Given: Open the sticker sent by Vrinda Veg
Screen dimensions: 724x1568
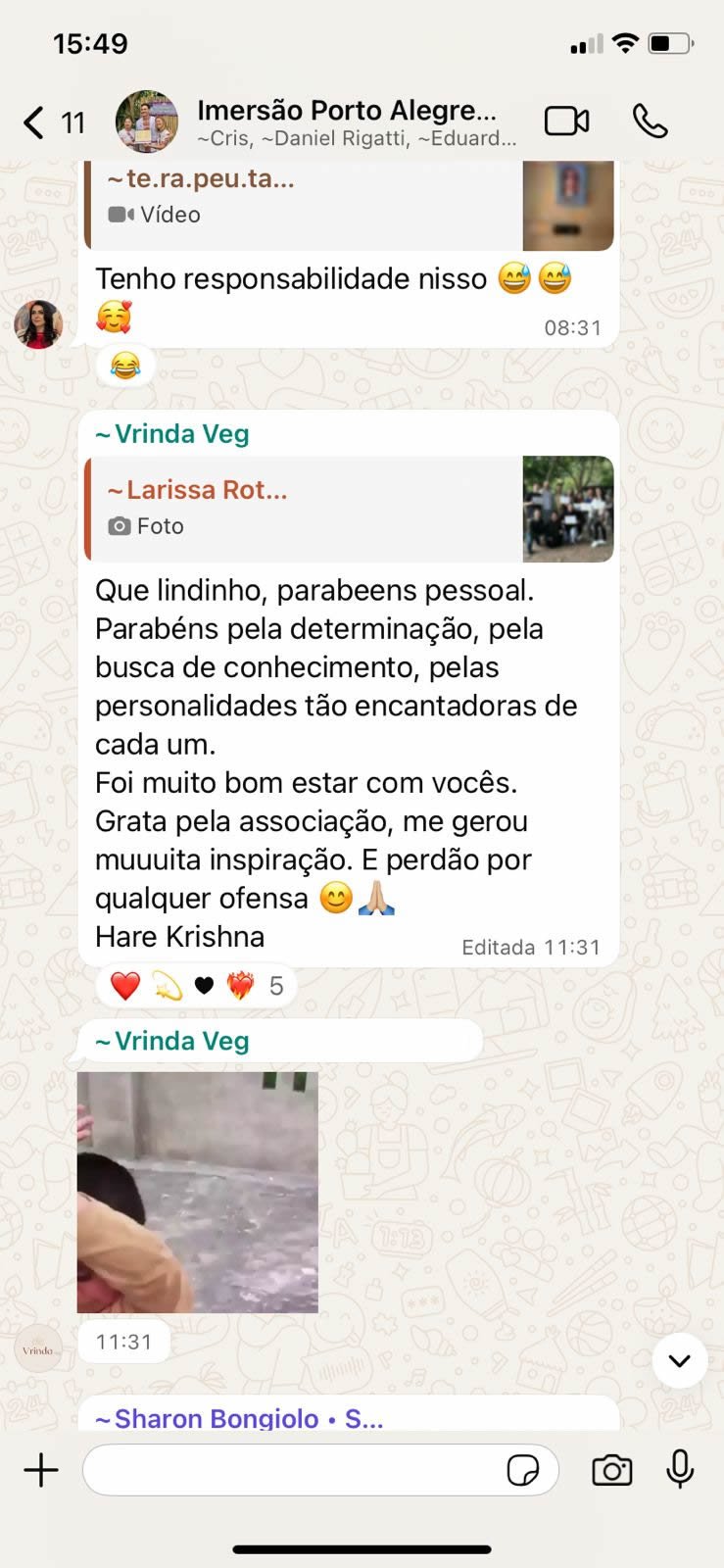Looking at the screenshot, I should click(198, 1192).
